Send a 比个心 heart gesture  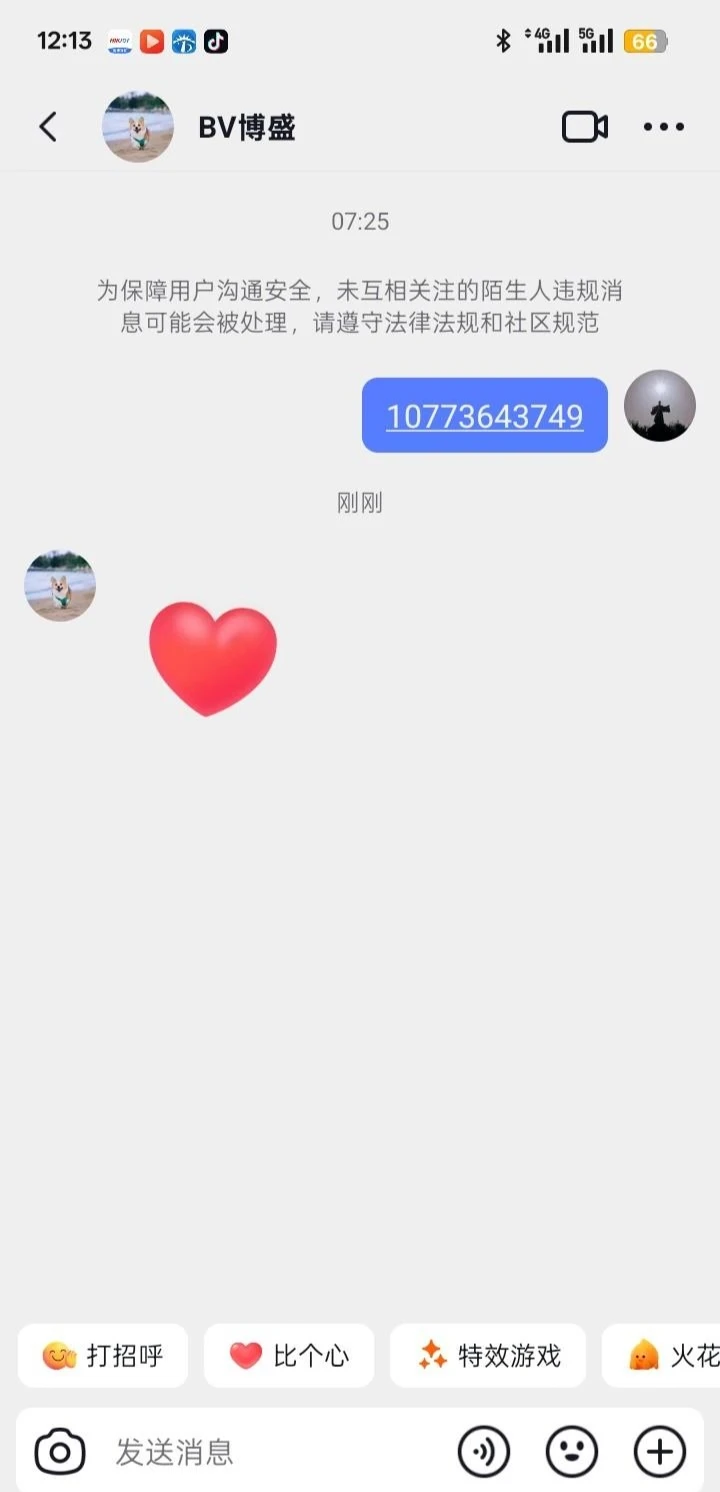289,1356
